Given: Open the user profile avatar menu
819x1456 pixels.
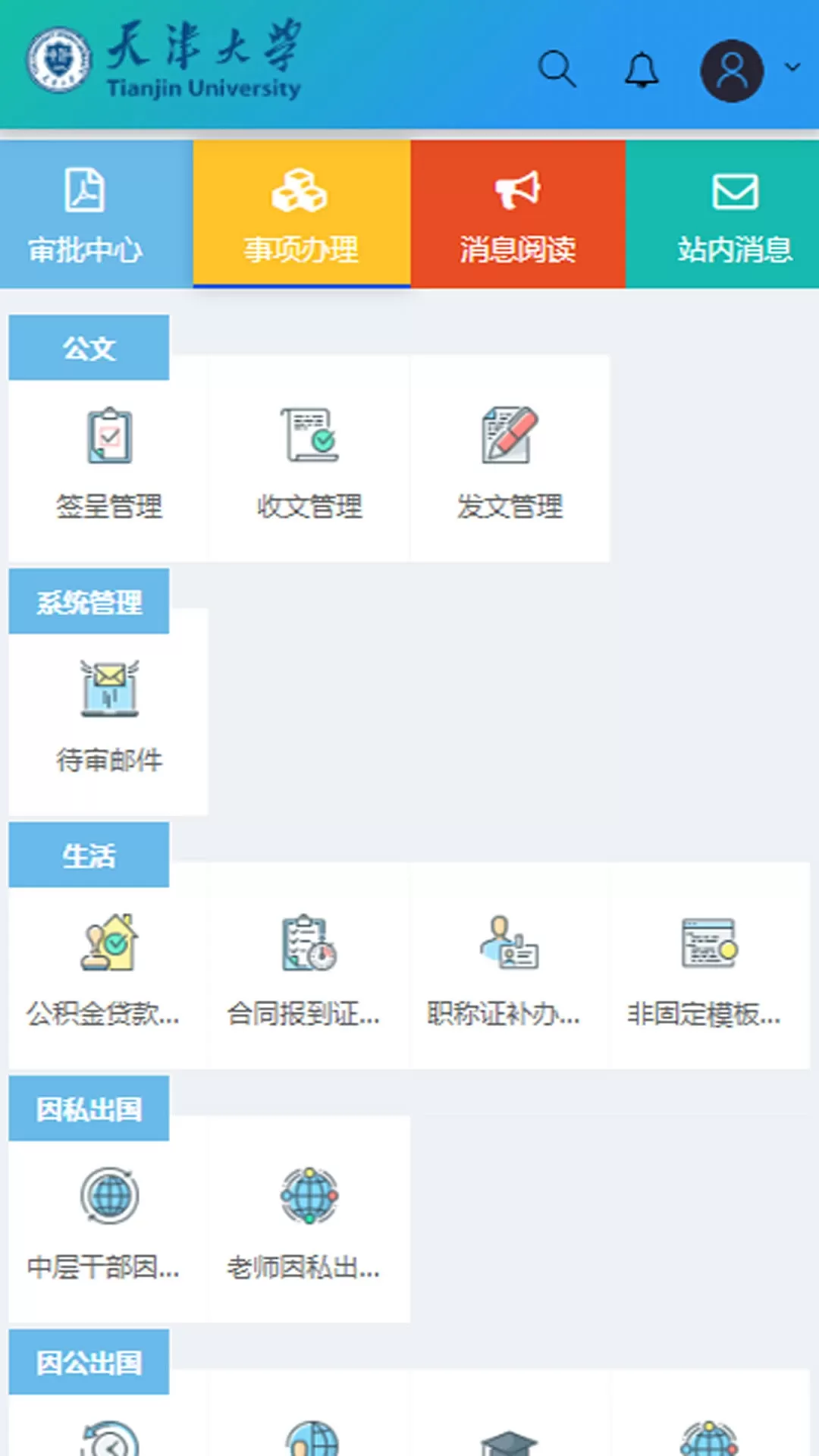Looking at the screenshot, I should [732, 71].
